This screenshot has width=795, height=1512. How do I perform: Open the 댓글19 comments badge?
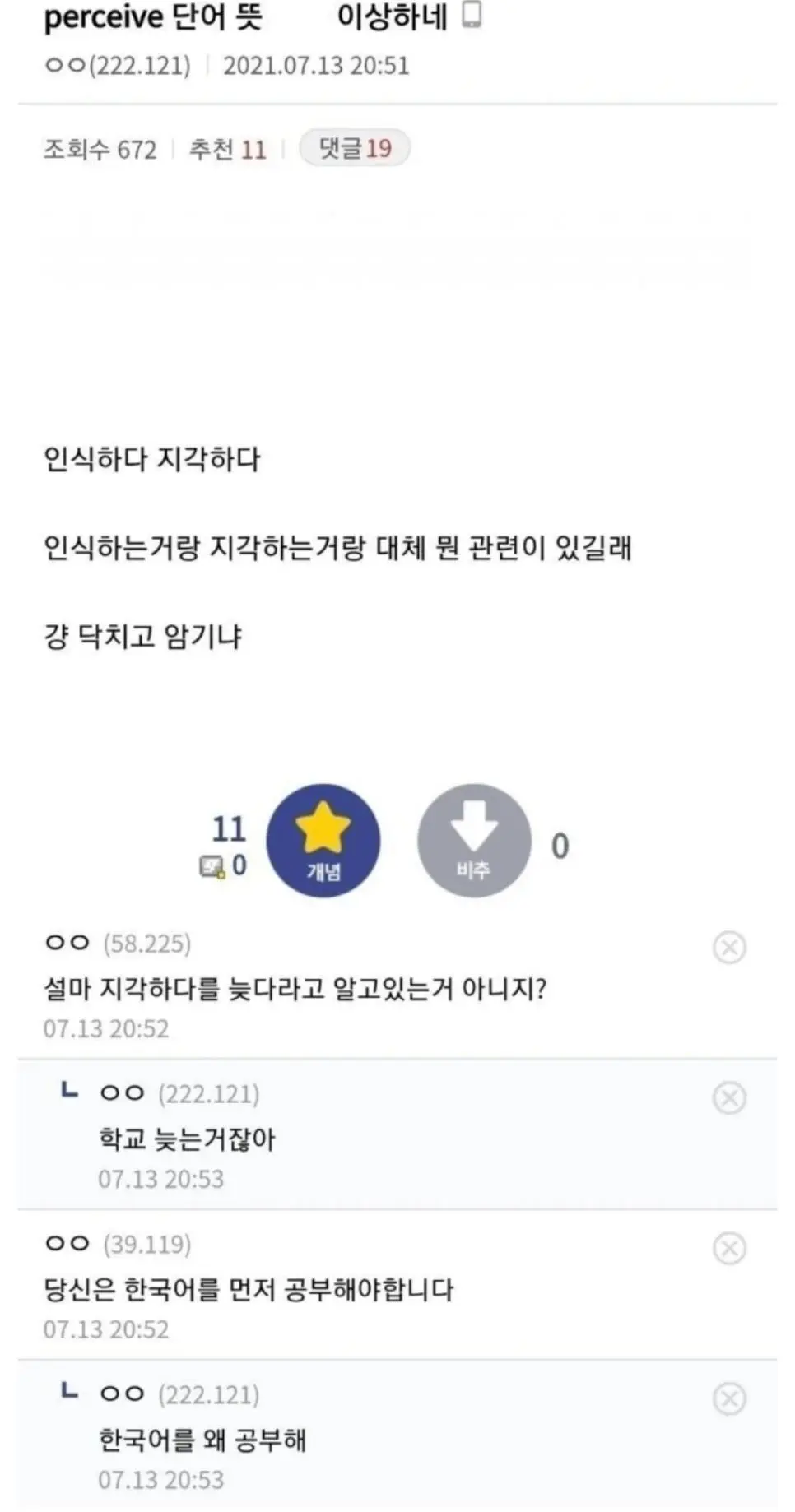[354, 148]
